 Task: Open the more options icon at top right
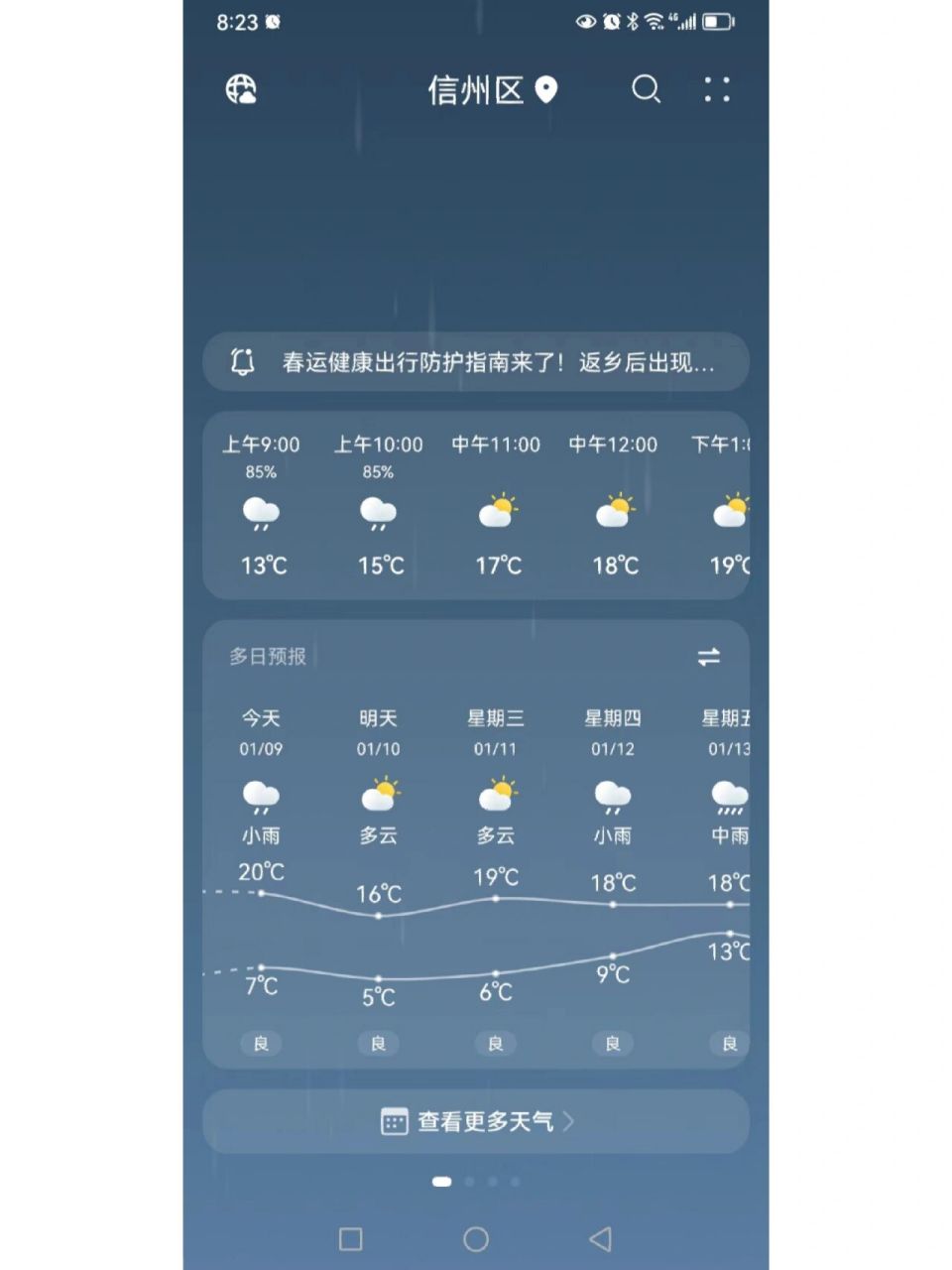point(717,91)
